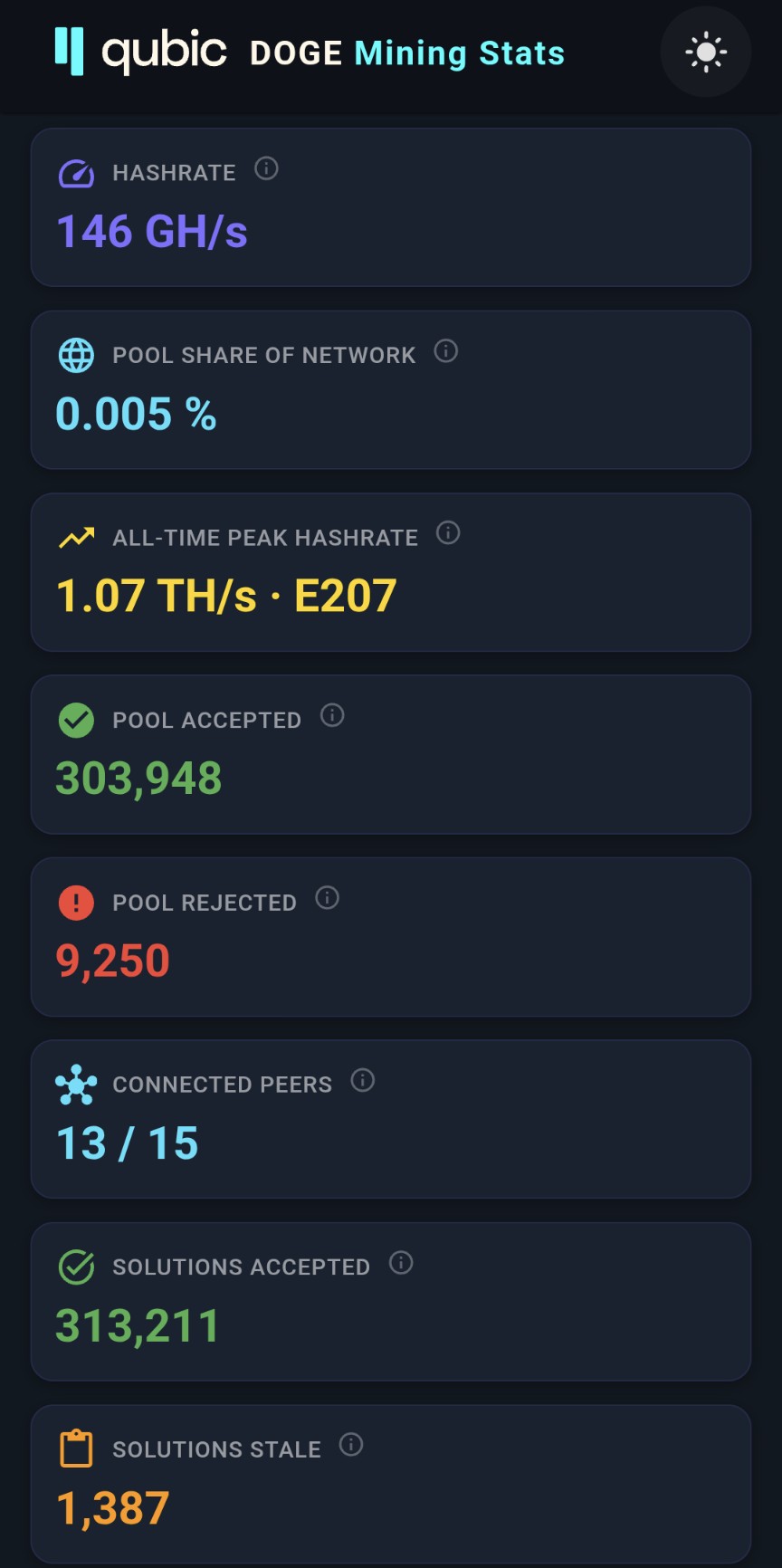This screenshot has width=782, height=1568.
Task: Open the Pool Share of Network info tooltip
Action: pos(445,351)
